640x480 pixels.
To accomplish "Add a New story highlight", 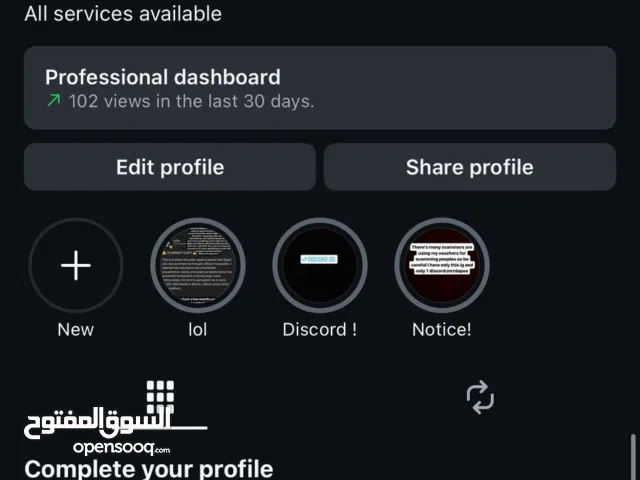I will point(76,266).
